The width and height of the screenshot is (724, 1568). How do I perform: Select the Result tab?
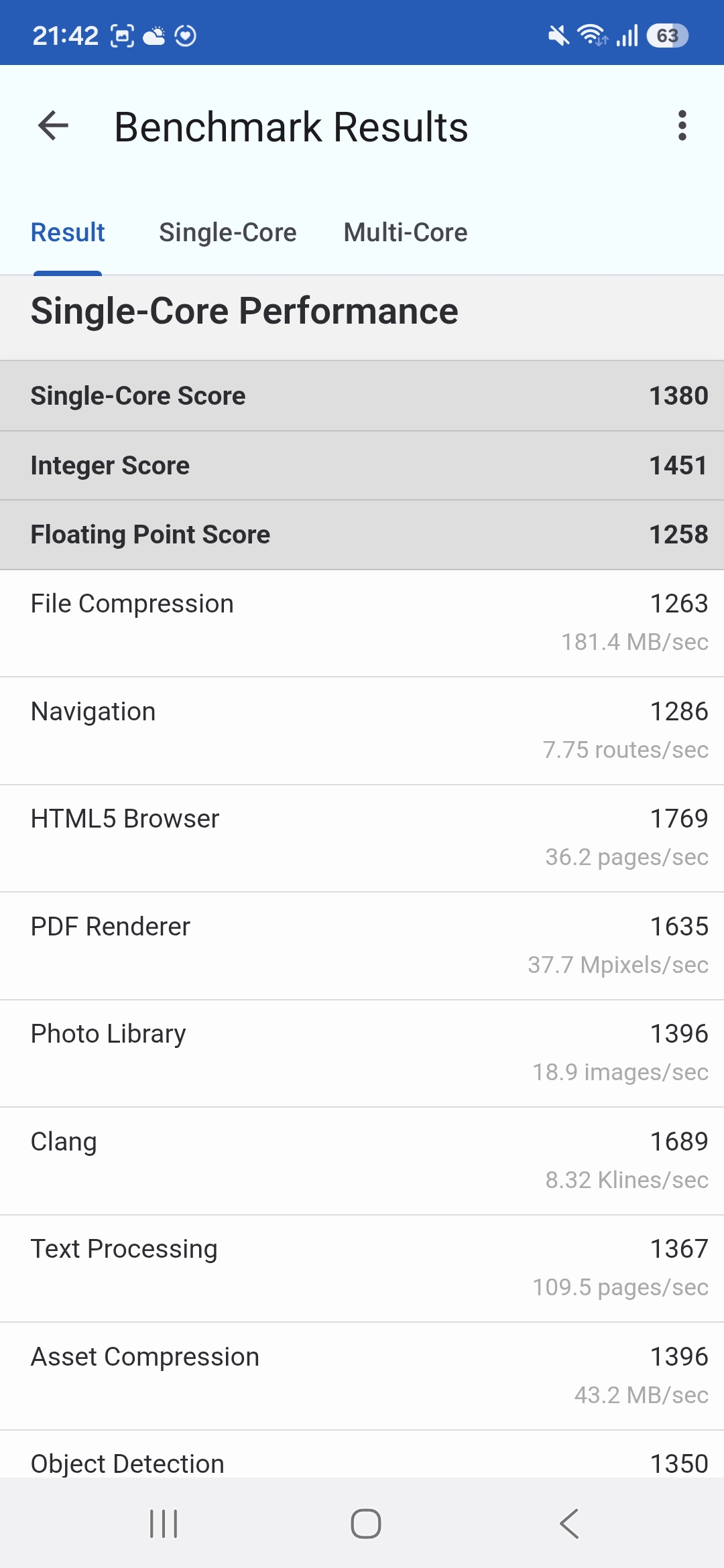point(68,233)
